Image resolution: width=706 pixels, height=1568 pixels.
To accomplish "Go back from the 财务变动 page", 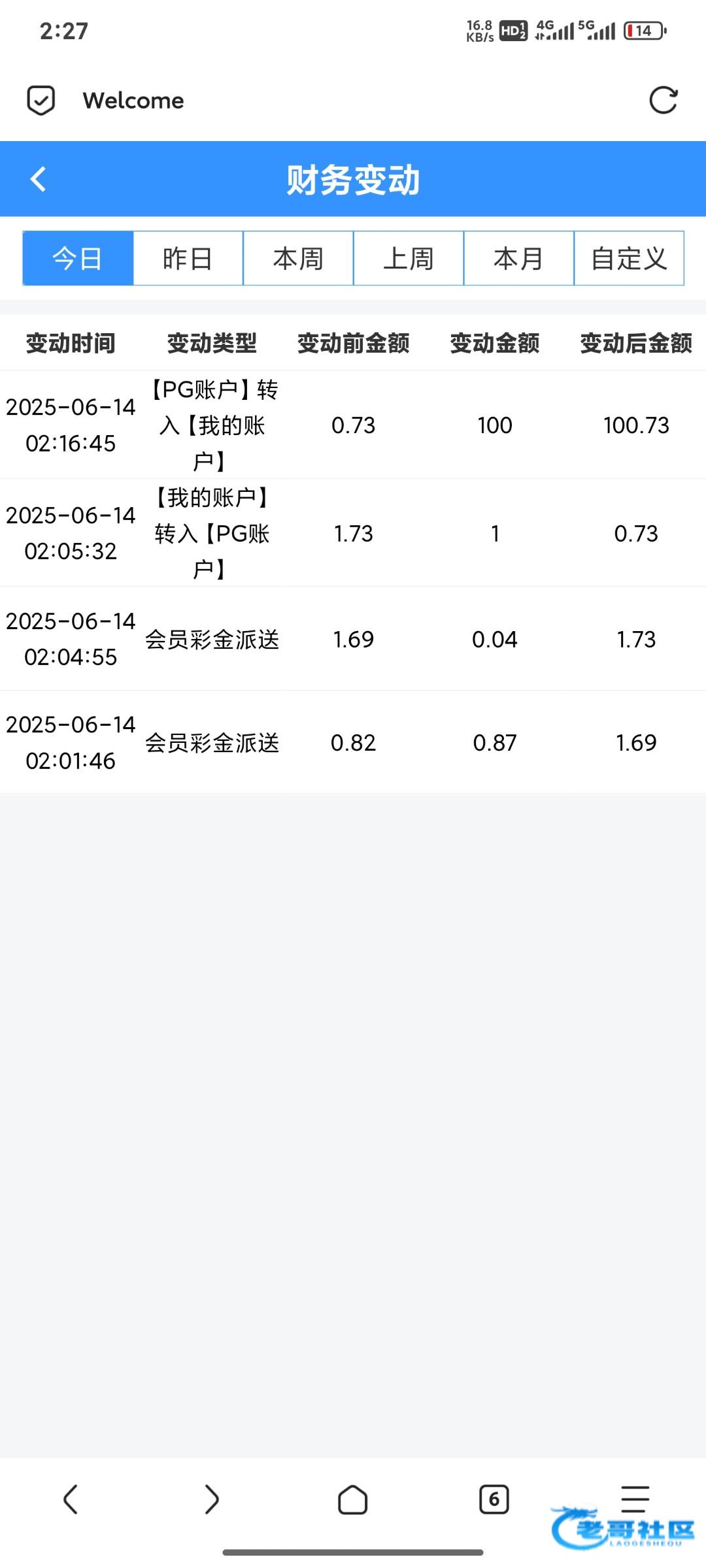I will point(39,179).
